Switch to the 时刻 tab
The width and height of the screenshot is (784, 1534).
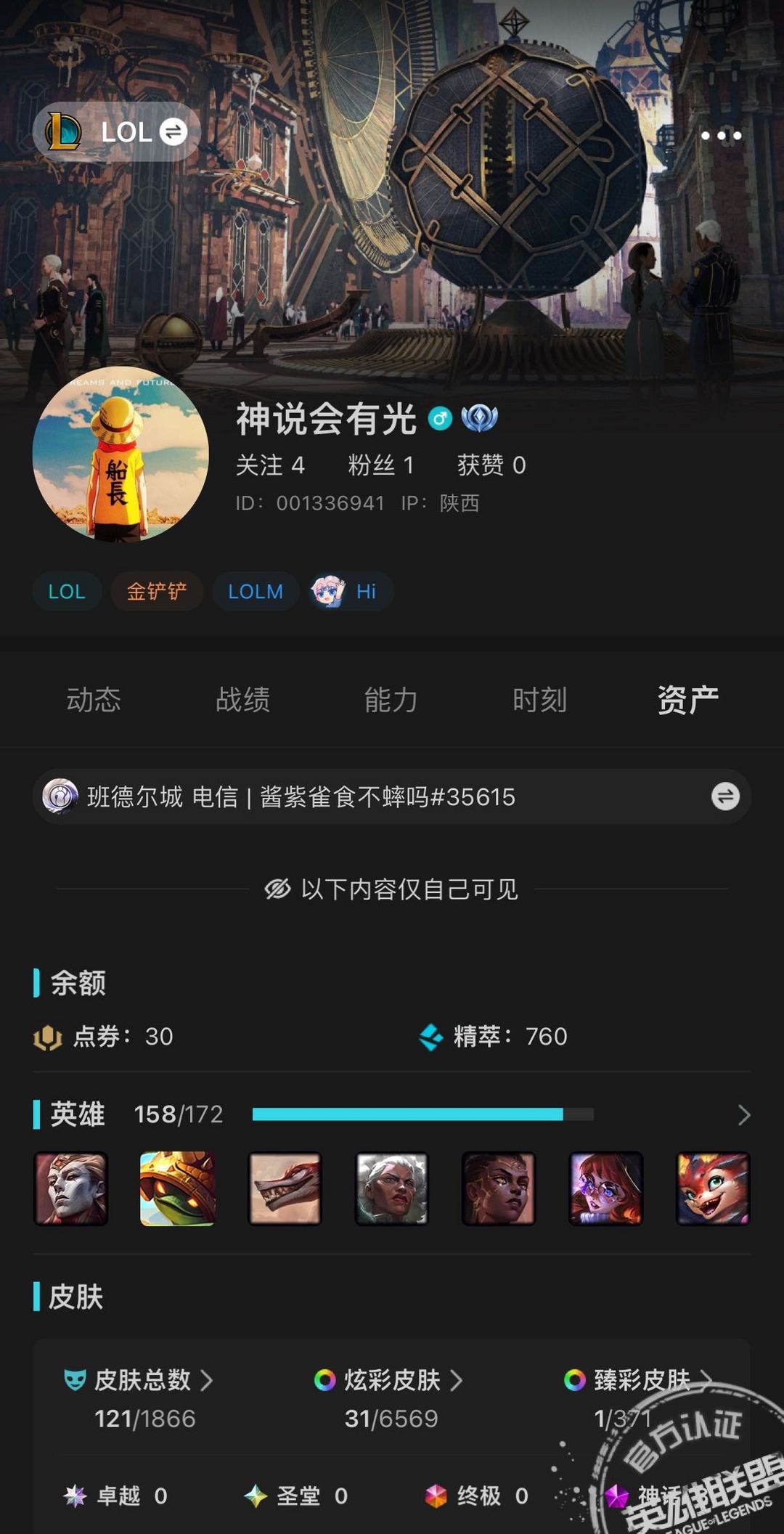tap(539, 700)
